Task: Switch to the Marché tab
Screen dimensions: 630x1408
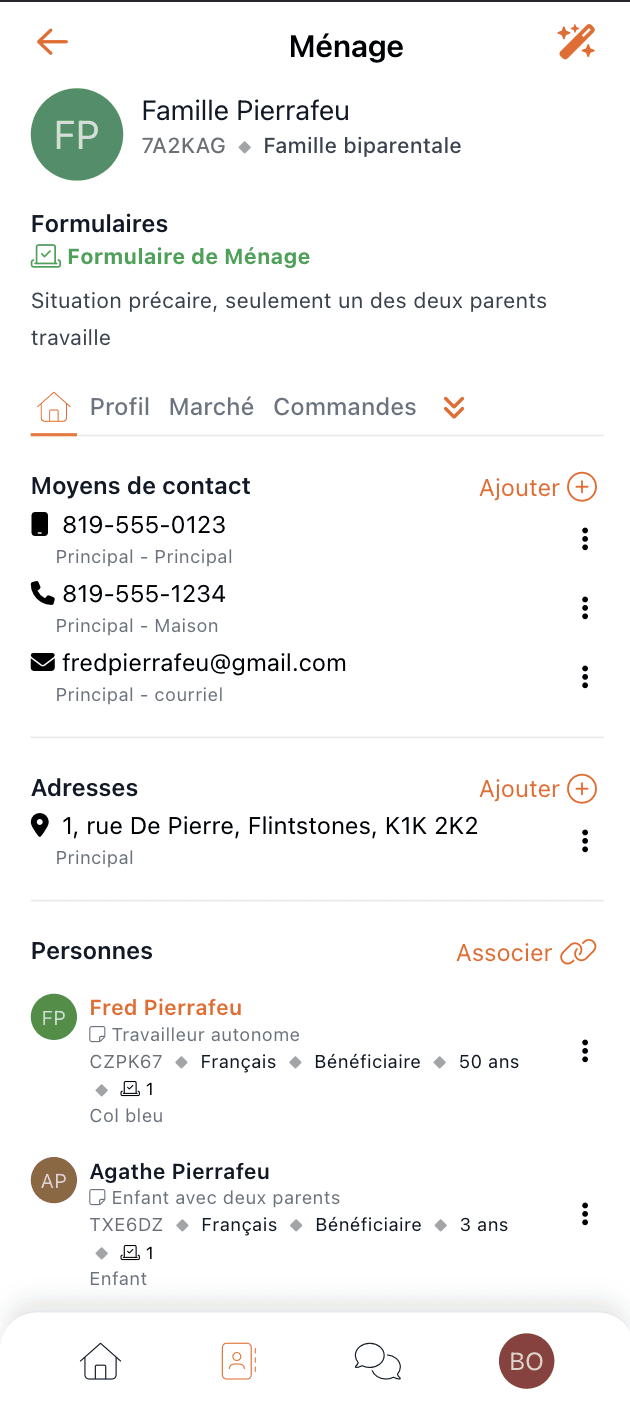Action: pos(211,407)
